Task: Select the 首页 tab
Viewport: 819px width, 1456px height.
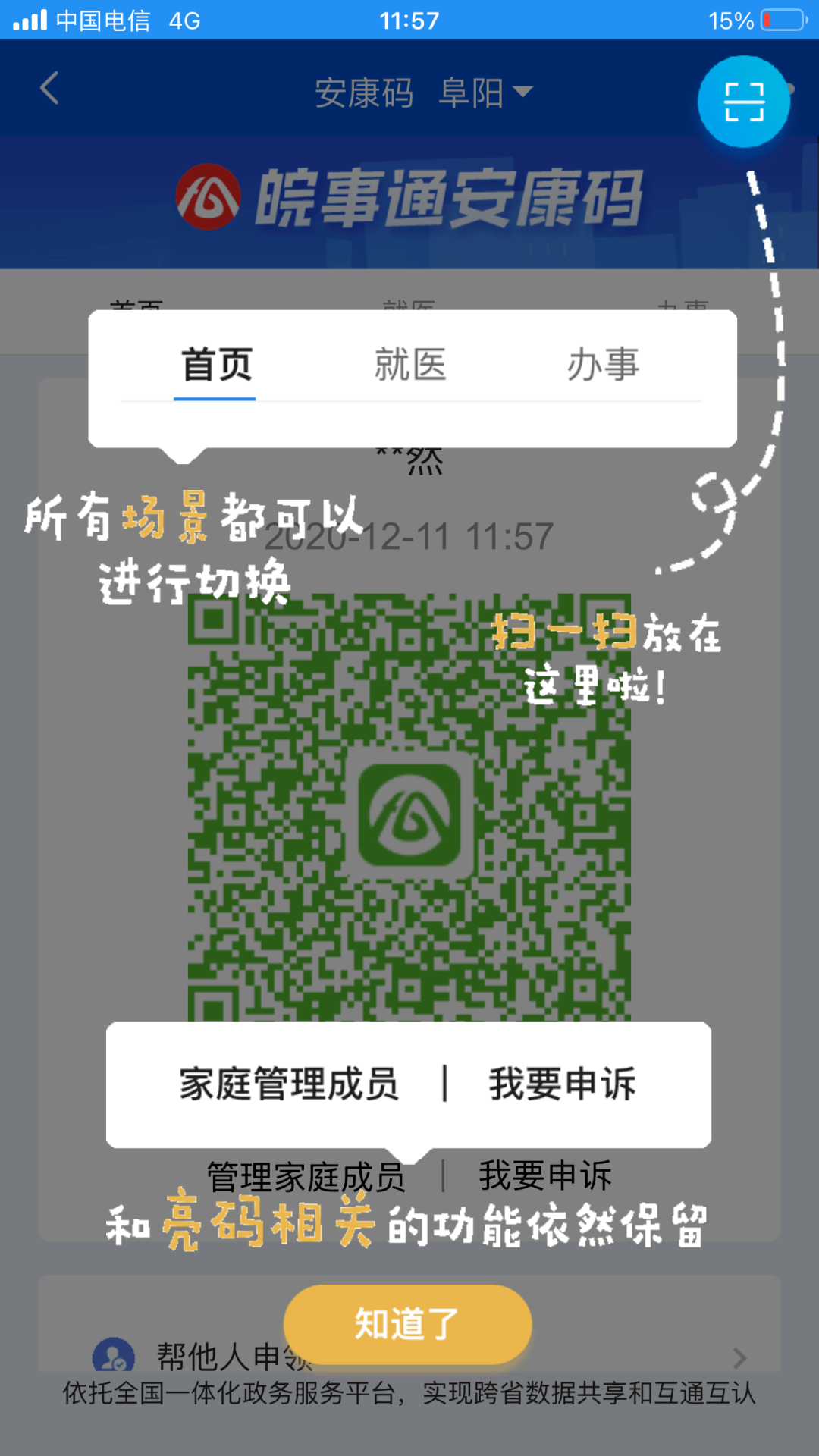Action: (x=216, y=365)
